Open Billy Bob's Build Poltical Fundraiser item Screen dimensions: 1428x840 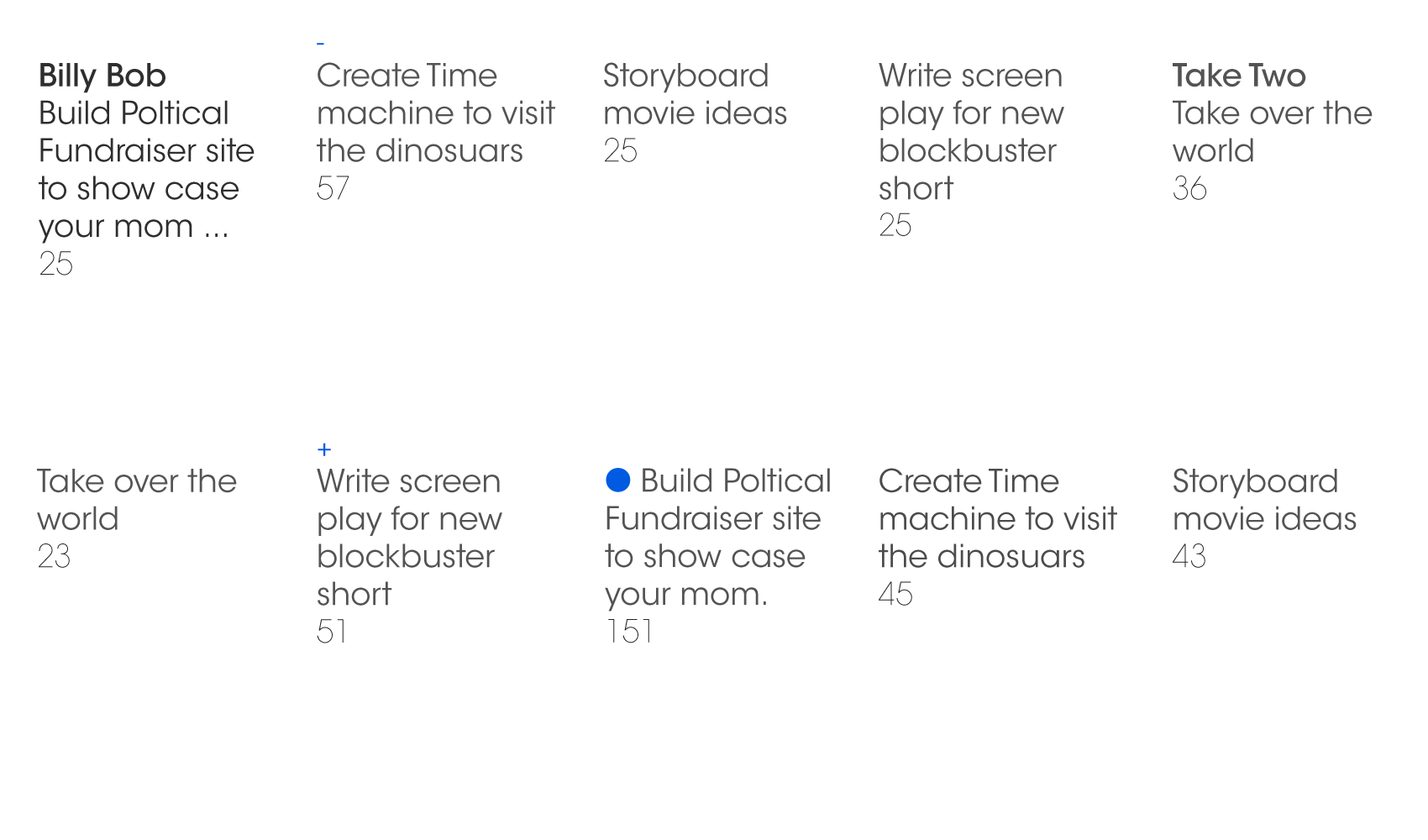(x=146, y=169)
